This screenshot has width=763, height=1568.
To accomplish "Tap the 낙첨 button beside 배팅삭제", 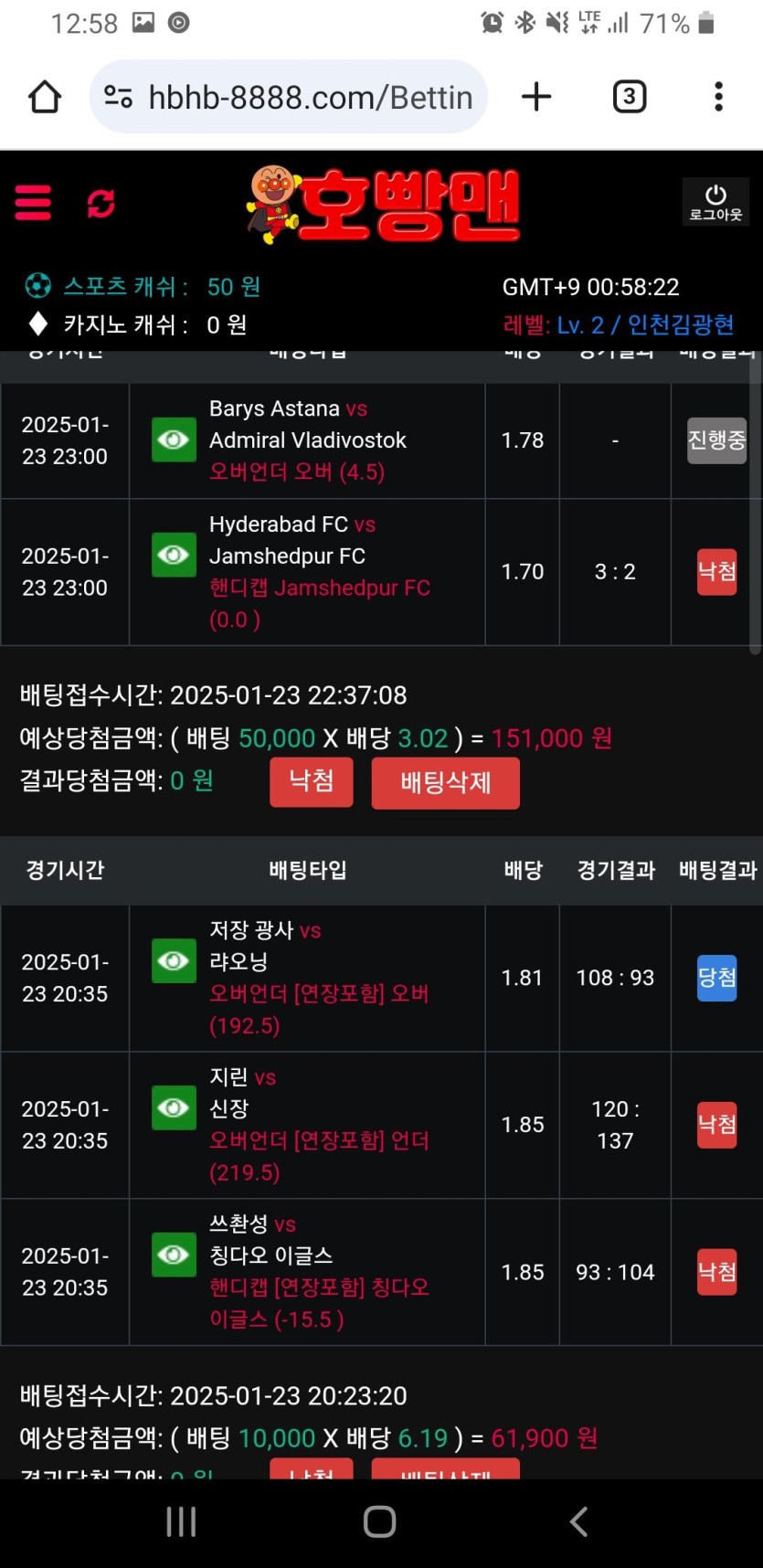I will [x=311, y=781].
